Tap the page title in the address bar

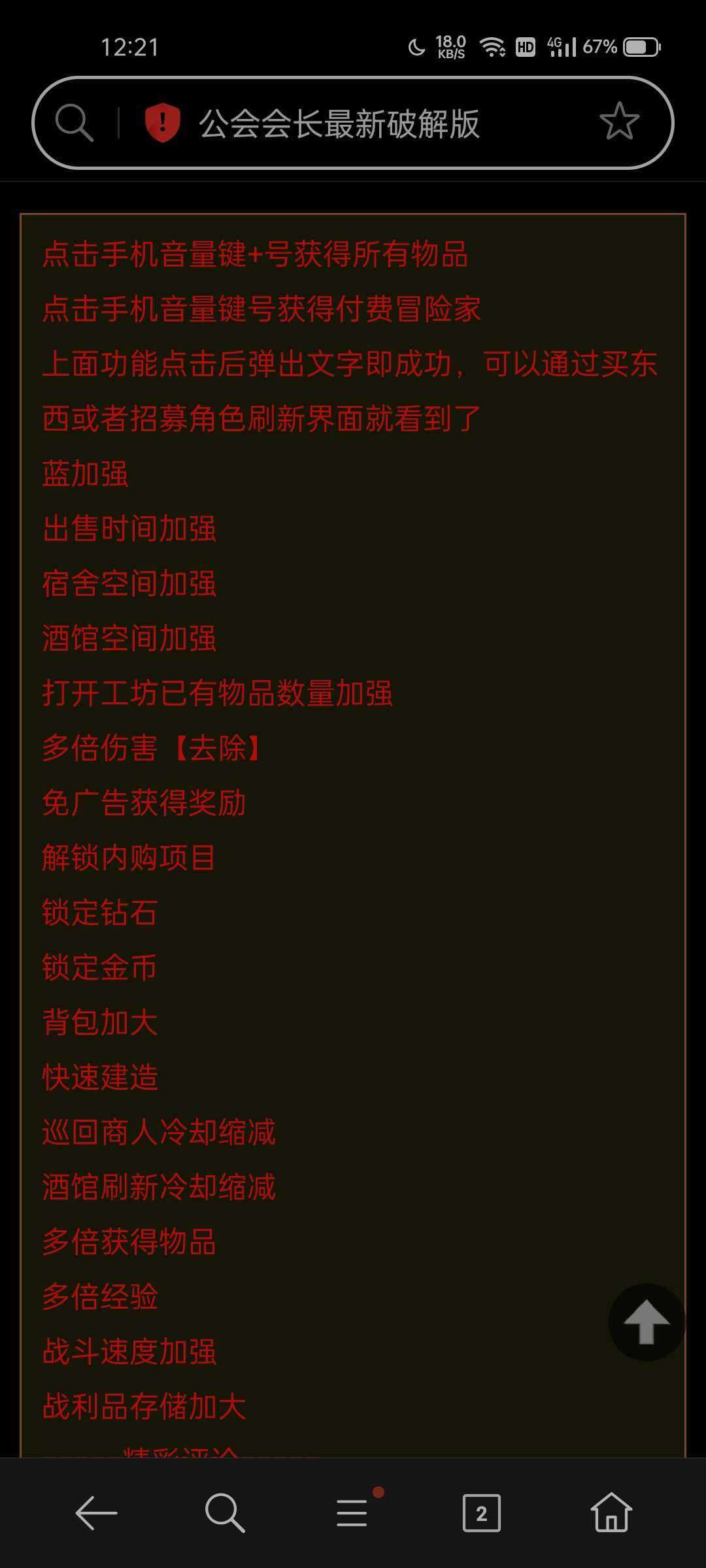(339, 123)
